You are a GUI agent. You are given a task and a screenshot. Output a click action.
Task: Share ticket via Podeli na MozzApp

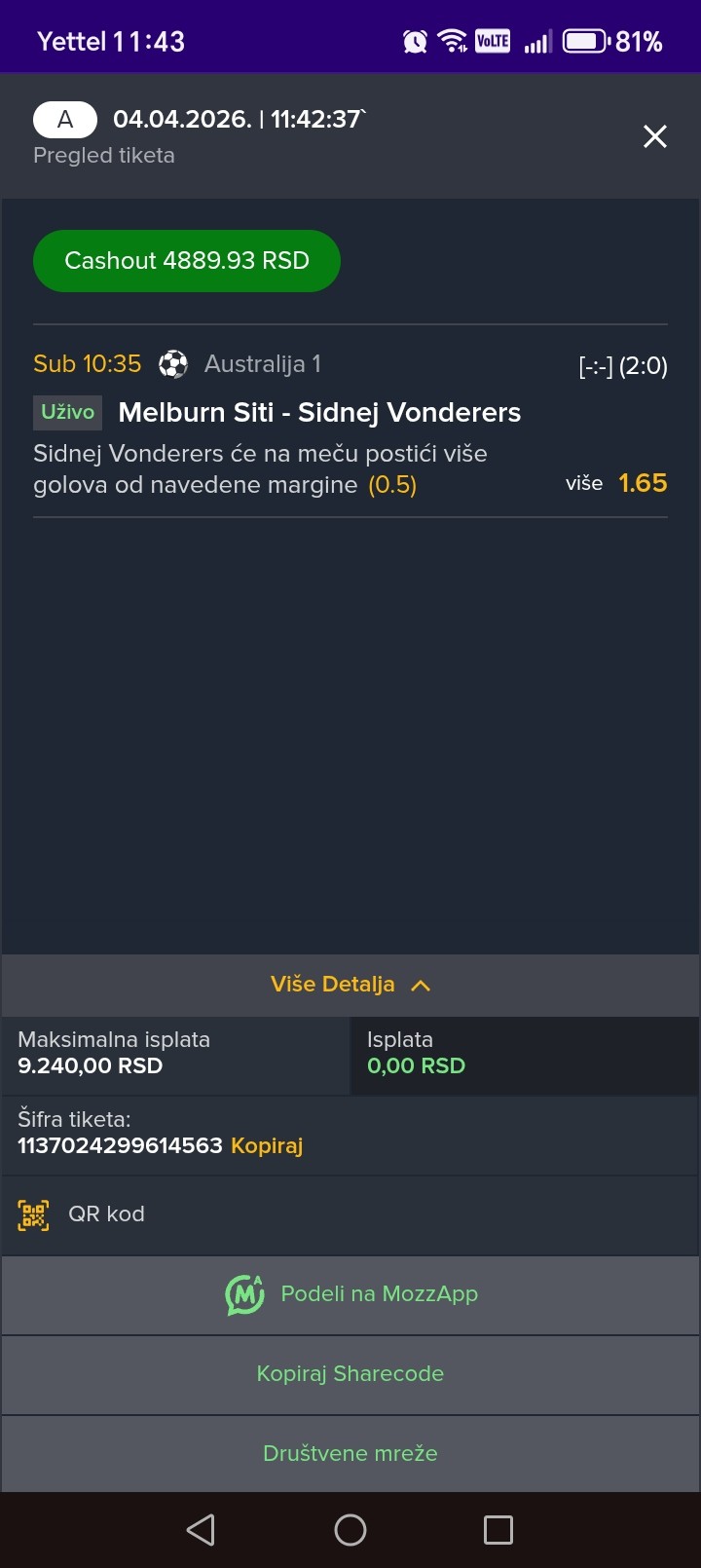(x=350, y=1294)
